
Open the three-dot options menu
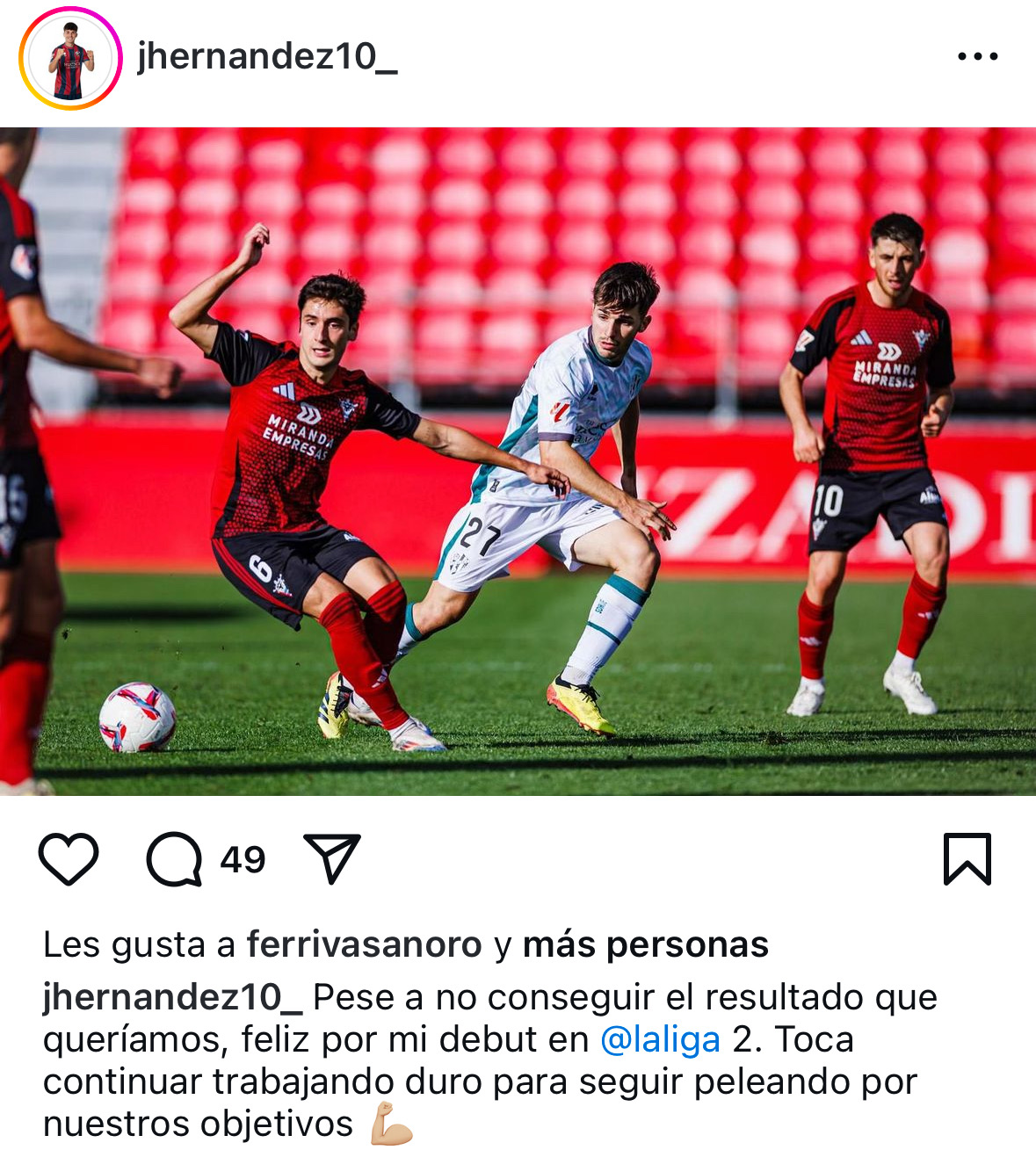pos(977,57)
